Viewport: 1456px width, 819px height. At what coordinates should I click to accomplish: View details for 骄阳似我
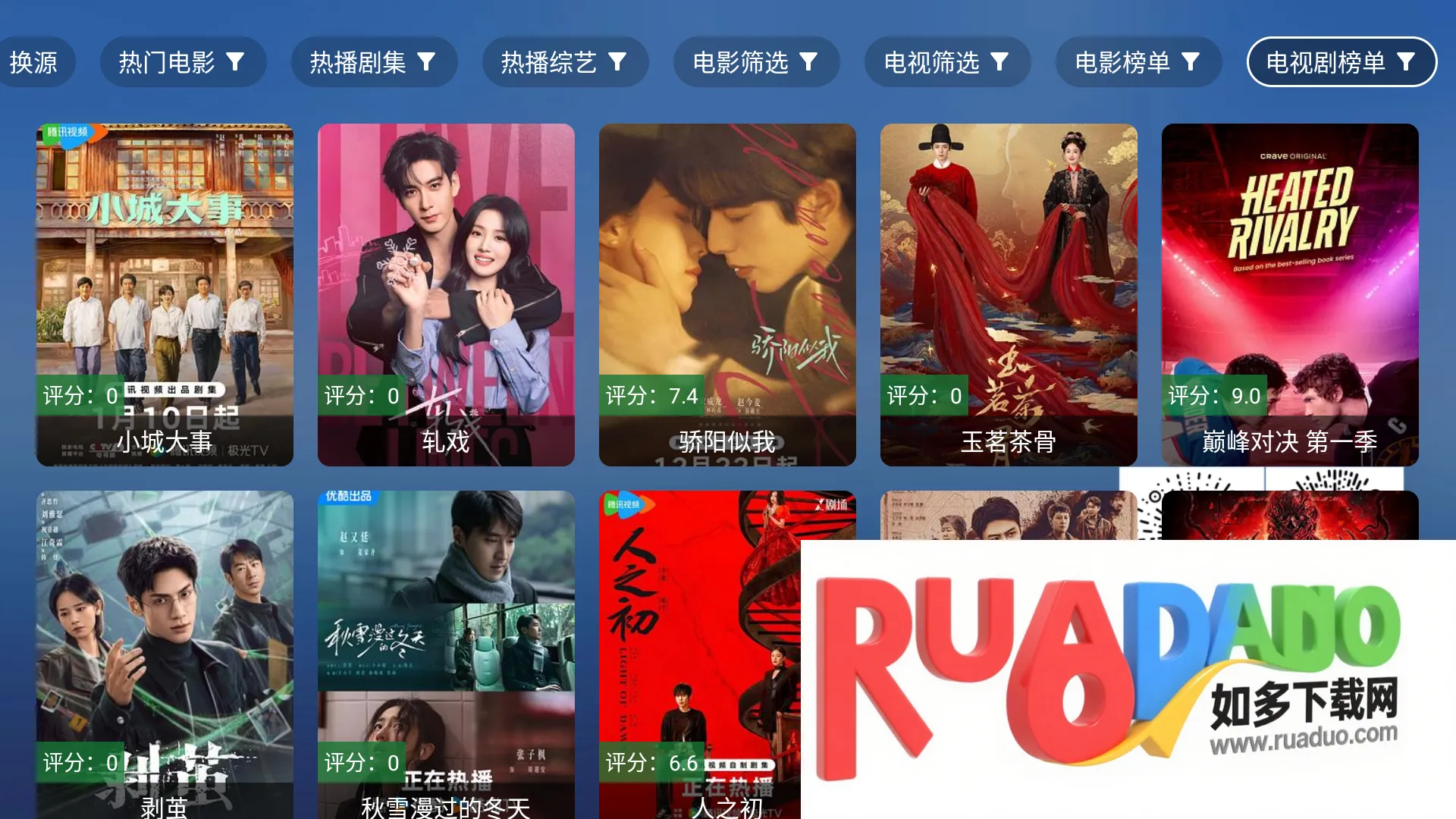click(x=727, y=294)
